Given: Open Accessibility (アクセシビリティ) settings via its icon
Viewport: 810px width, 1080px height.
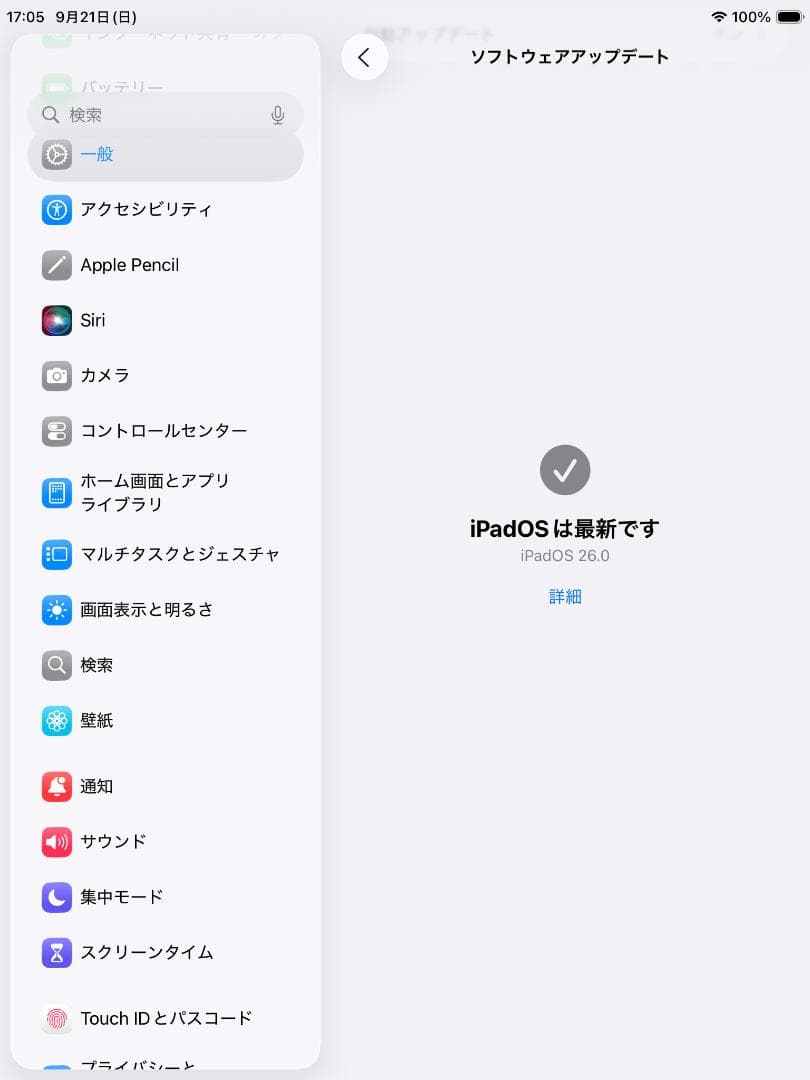Looking at the screenshot, I should tap(57, 209).
